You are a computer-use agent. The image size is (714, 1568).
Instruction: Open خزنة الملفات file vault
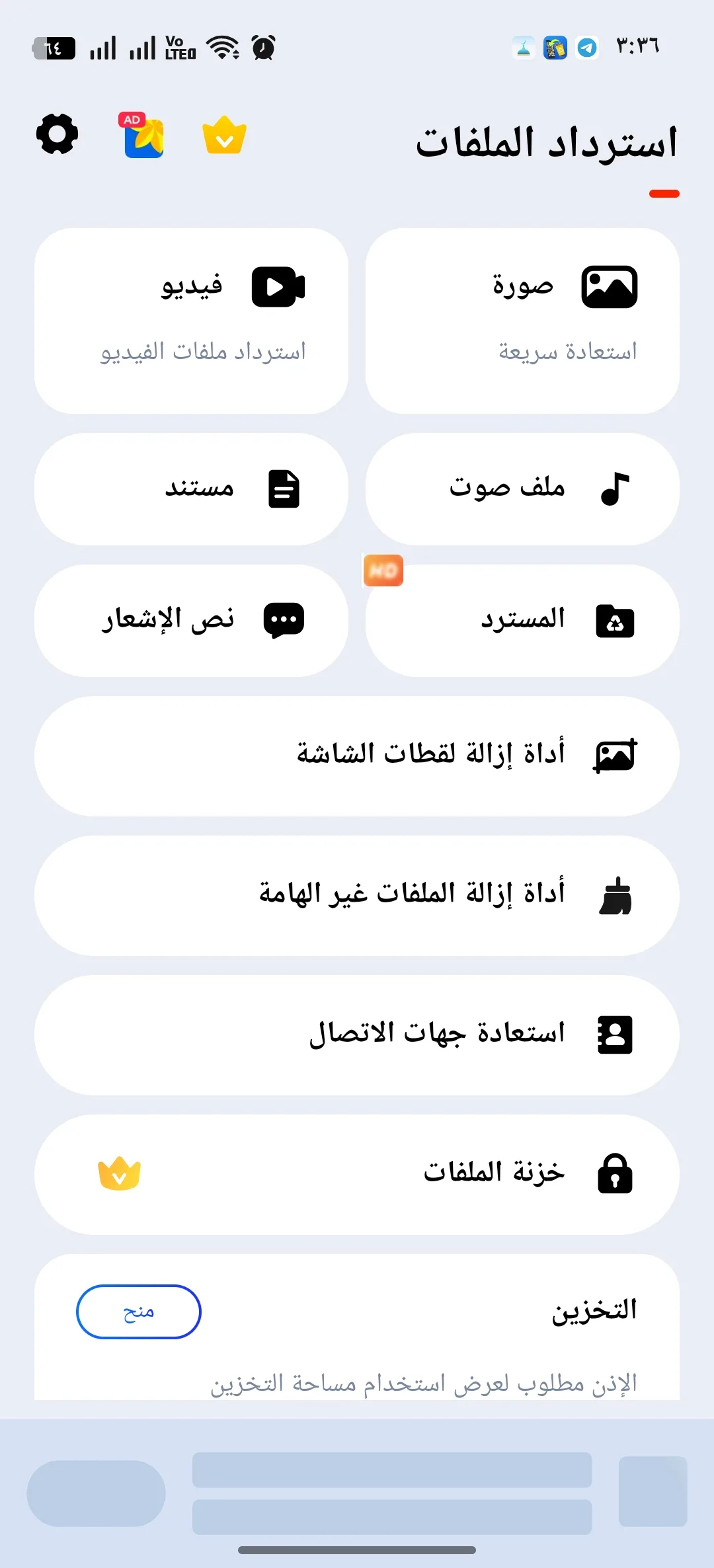coord(357,1175)
